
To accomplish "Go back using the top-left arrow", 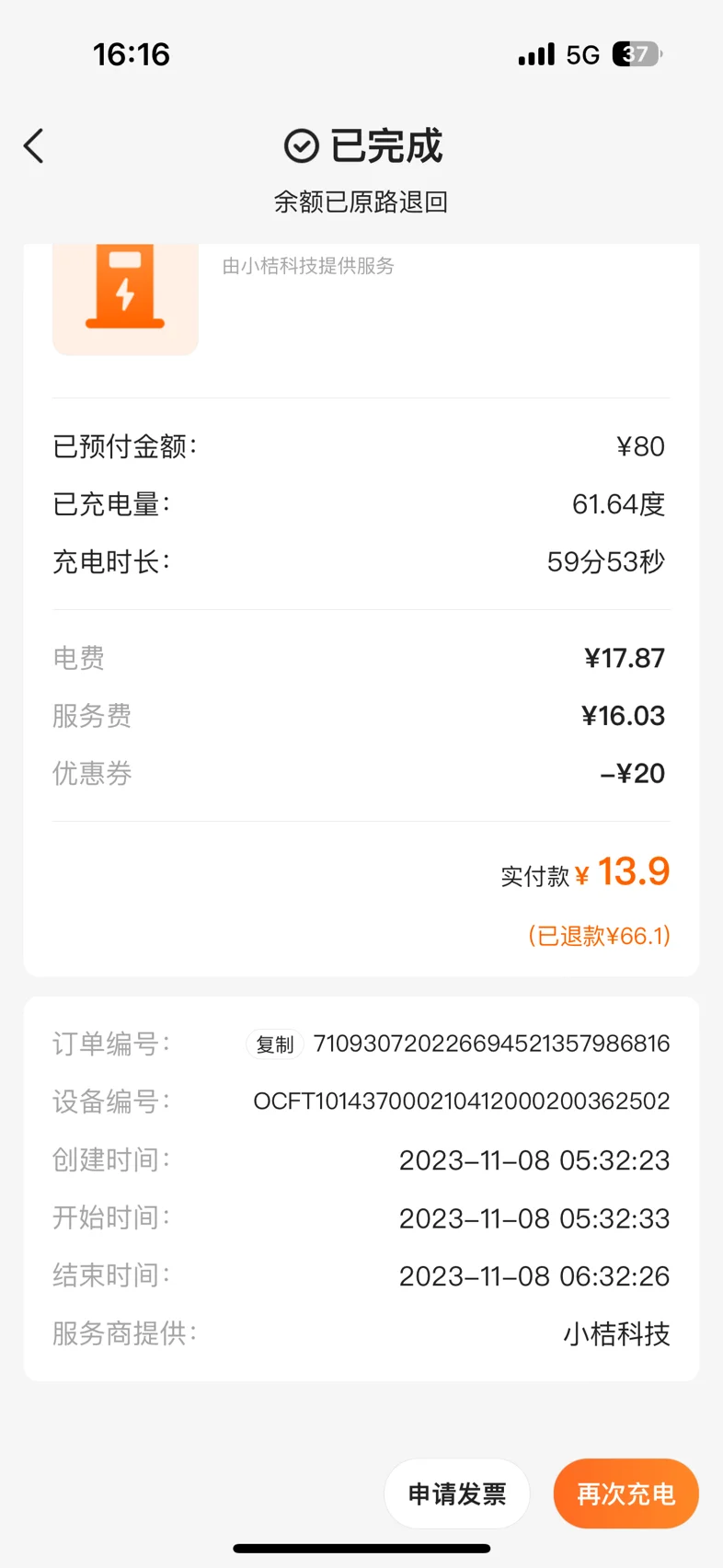I will pyautogui.click(x=34, y=146).
